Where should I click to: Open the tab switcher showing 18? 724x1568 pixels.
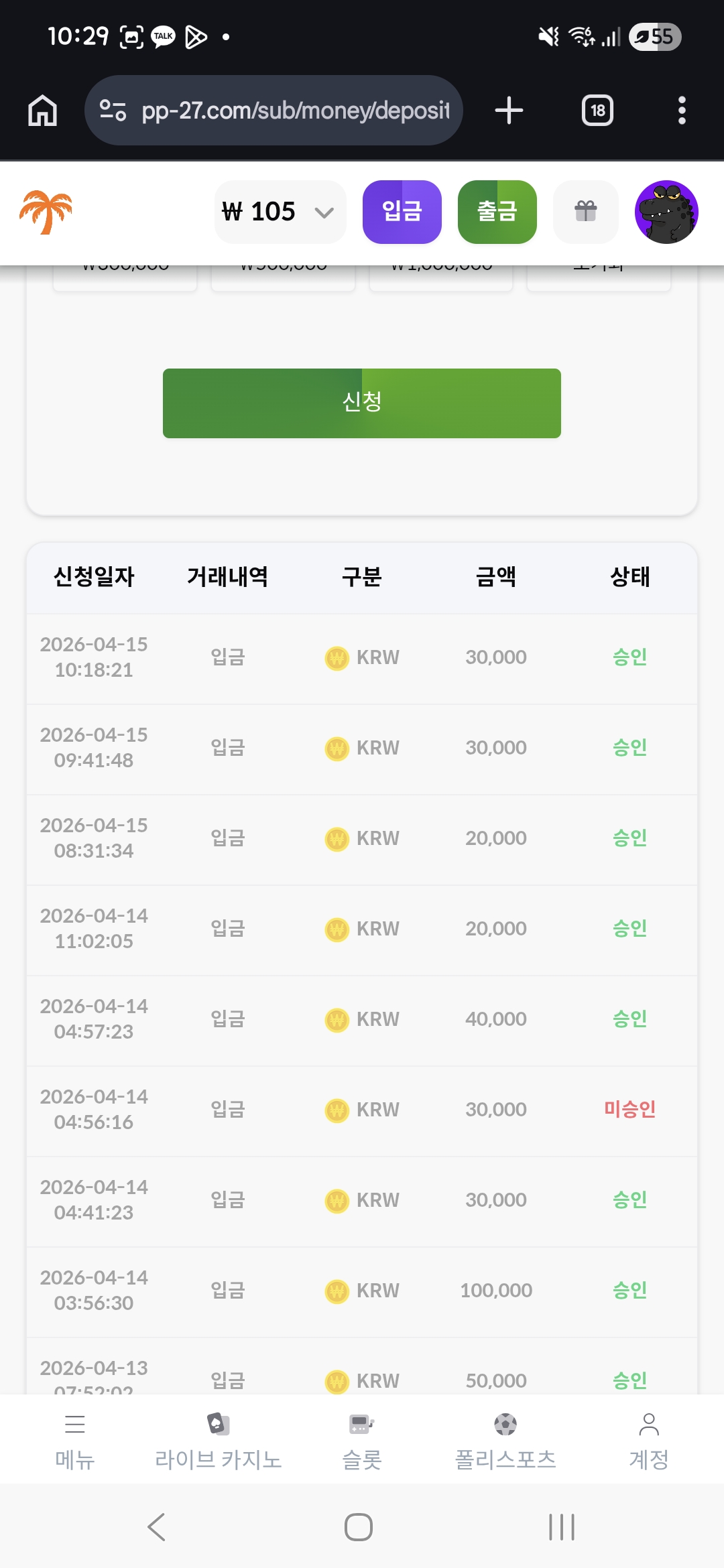(597, 110)
